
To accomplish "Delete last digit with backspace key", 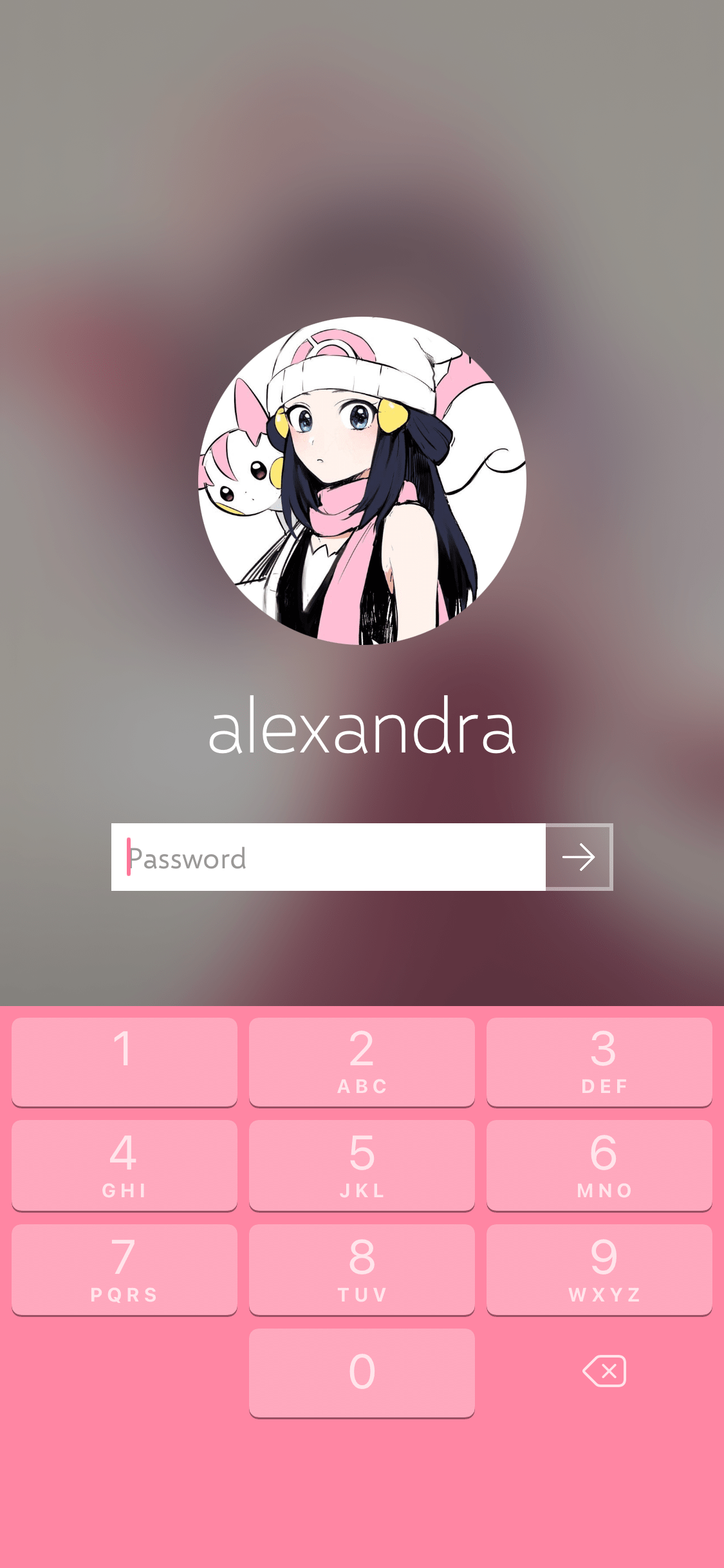I will coord(604,1371).
